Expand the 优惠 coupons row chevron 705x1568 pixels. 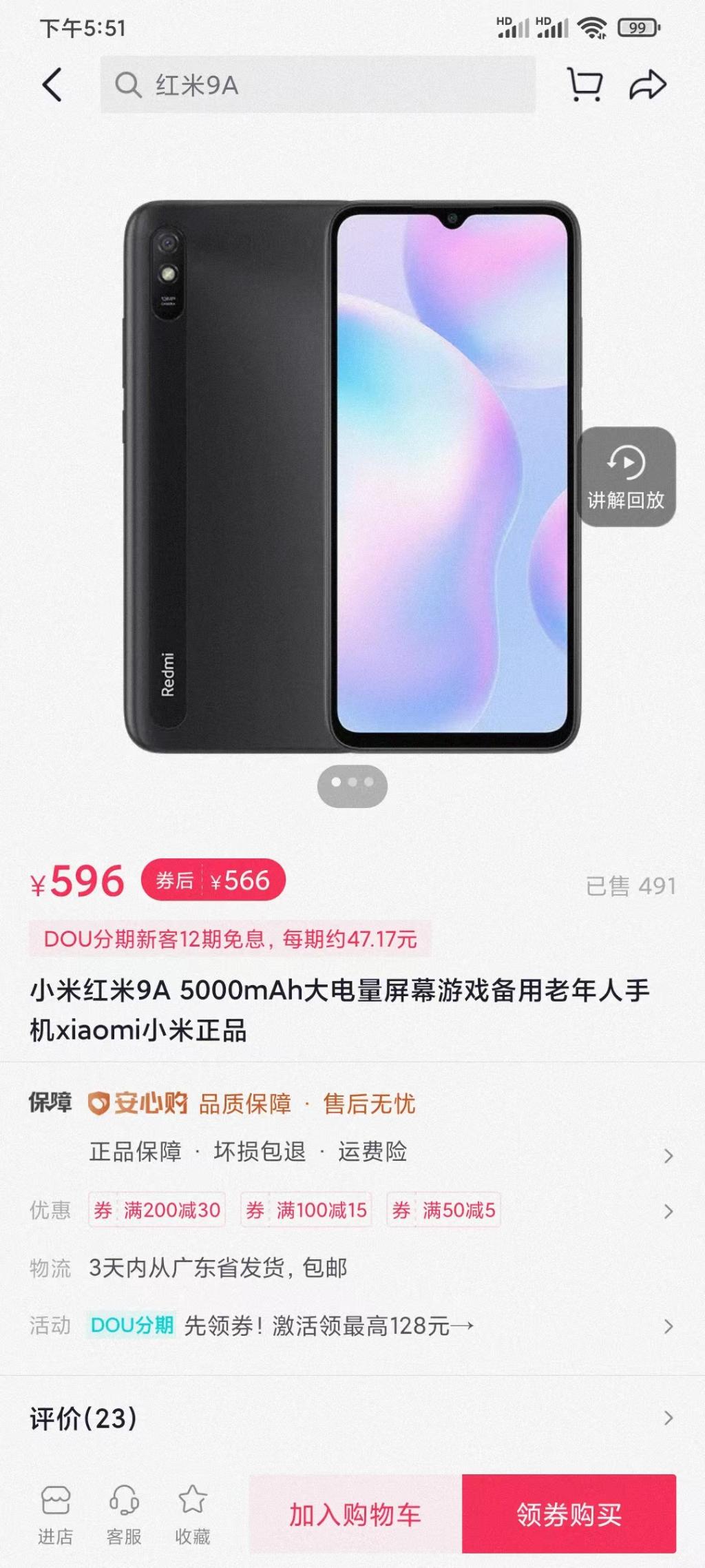coord(668,1211)
